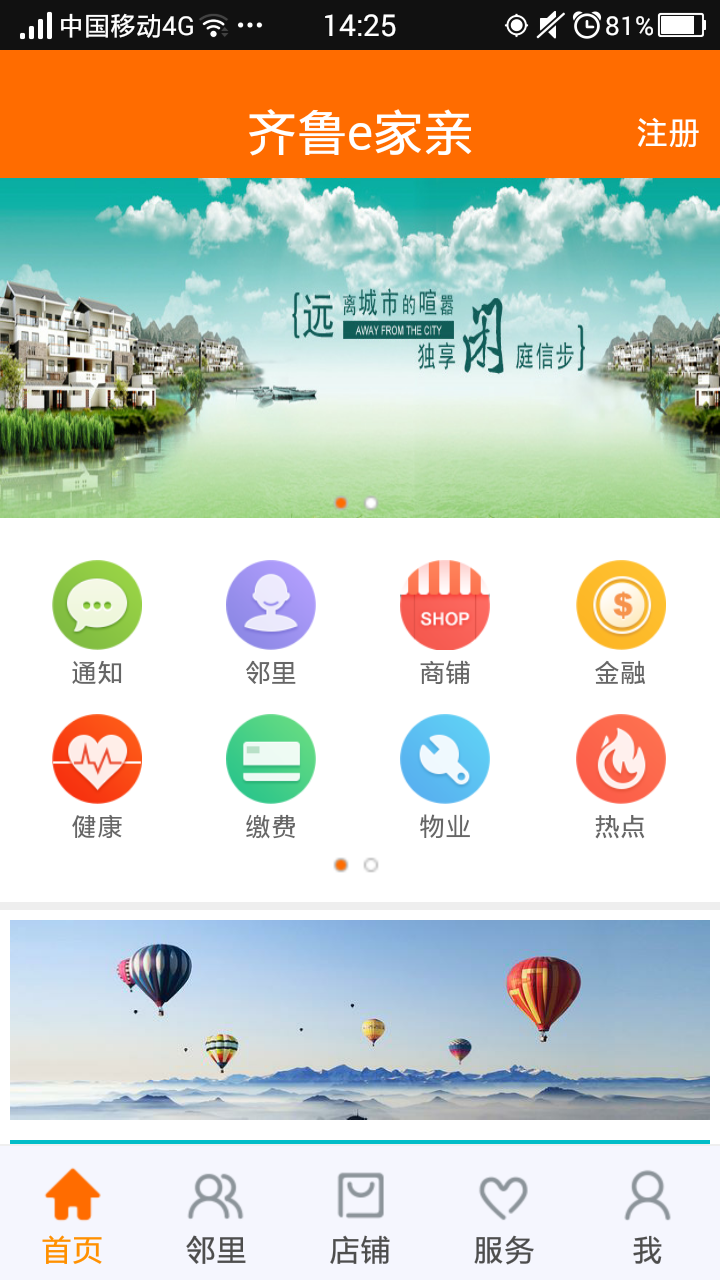Select second page dot under shortcut grid
Viewport: 720px width, 1280px height.
[371, 865]
